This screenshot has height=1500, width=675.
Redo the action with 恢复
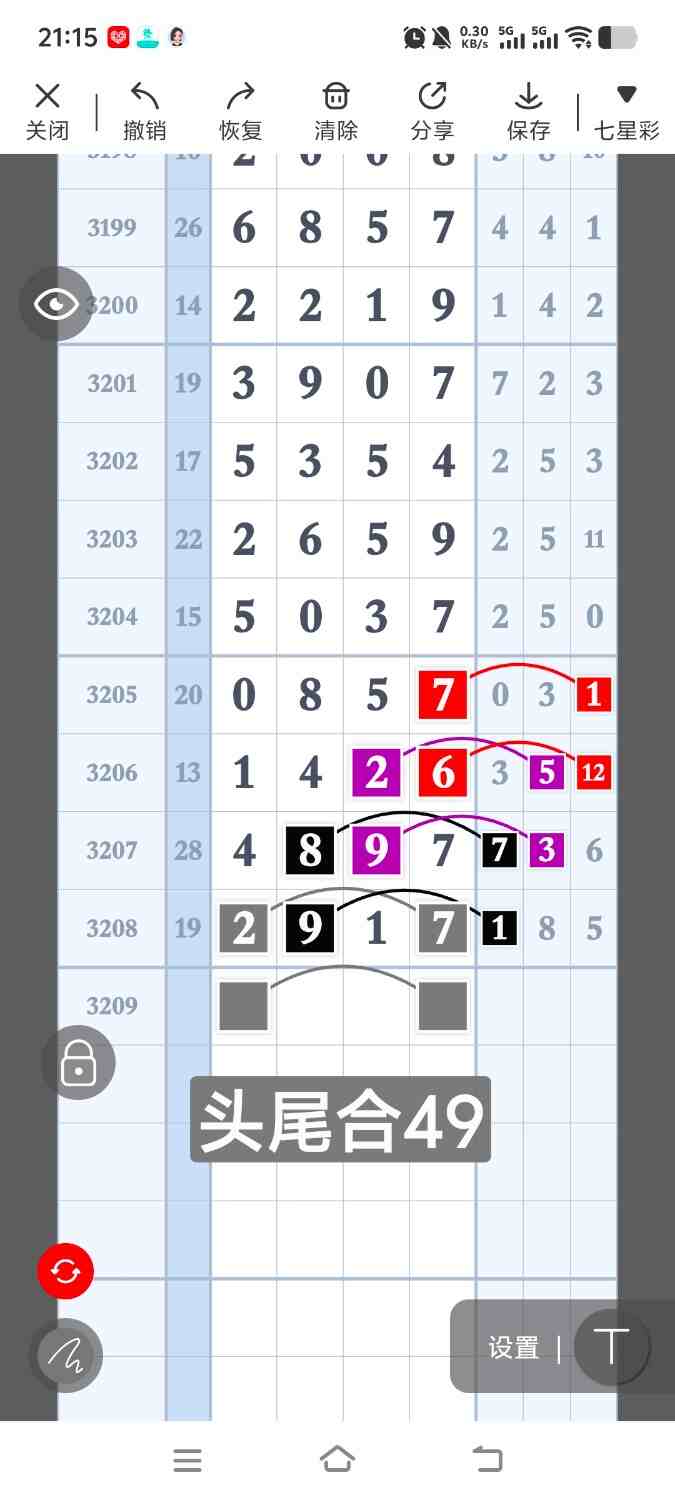tap(240, 110)
